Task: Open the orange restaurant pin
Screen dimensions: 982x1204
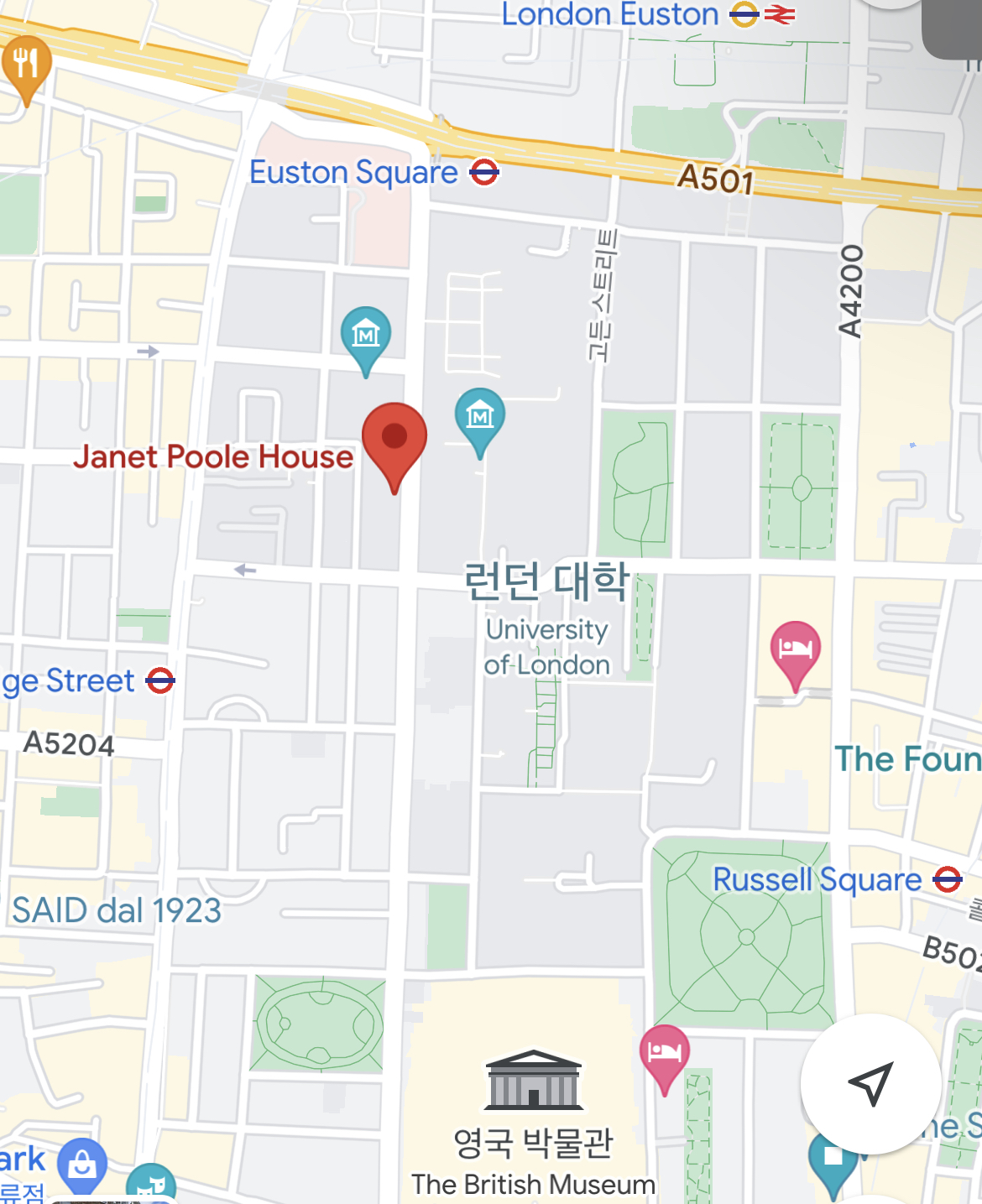Action: [26, 64]
